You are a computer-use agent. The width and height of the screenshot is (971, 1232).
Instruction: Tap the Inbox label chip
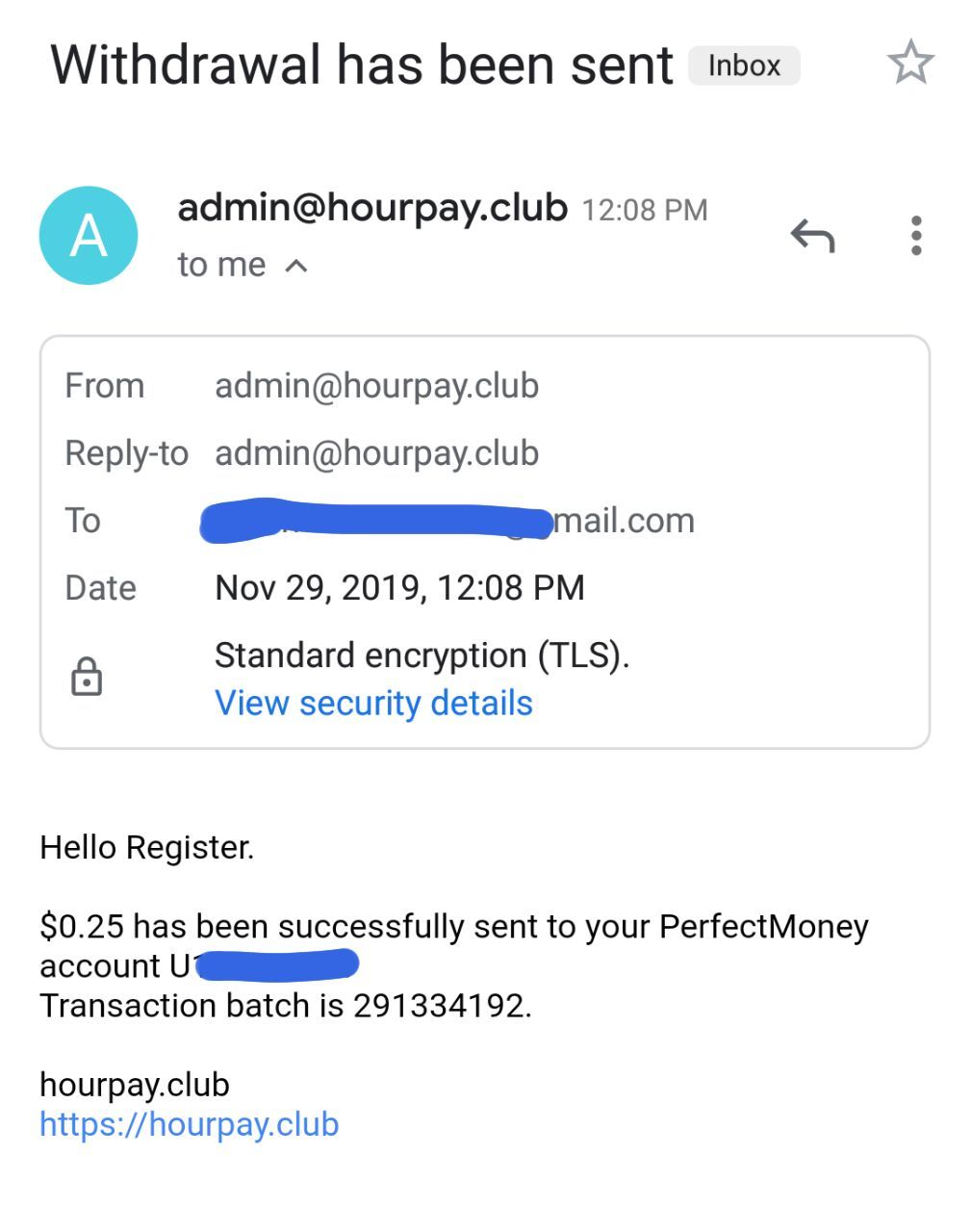point(744,65)
